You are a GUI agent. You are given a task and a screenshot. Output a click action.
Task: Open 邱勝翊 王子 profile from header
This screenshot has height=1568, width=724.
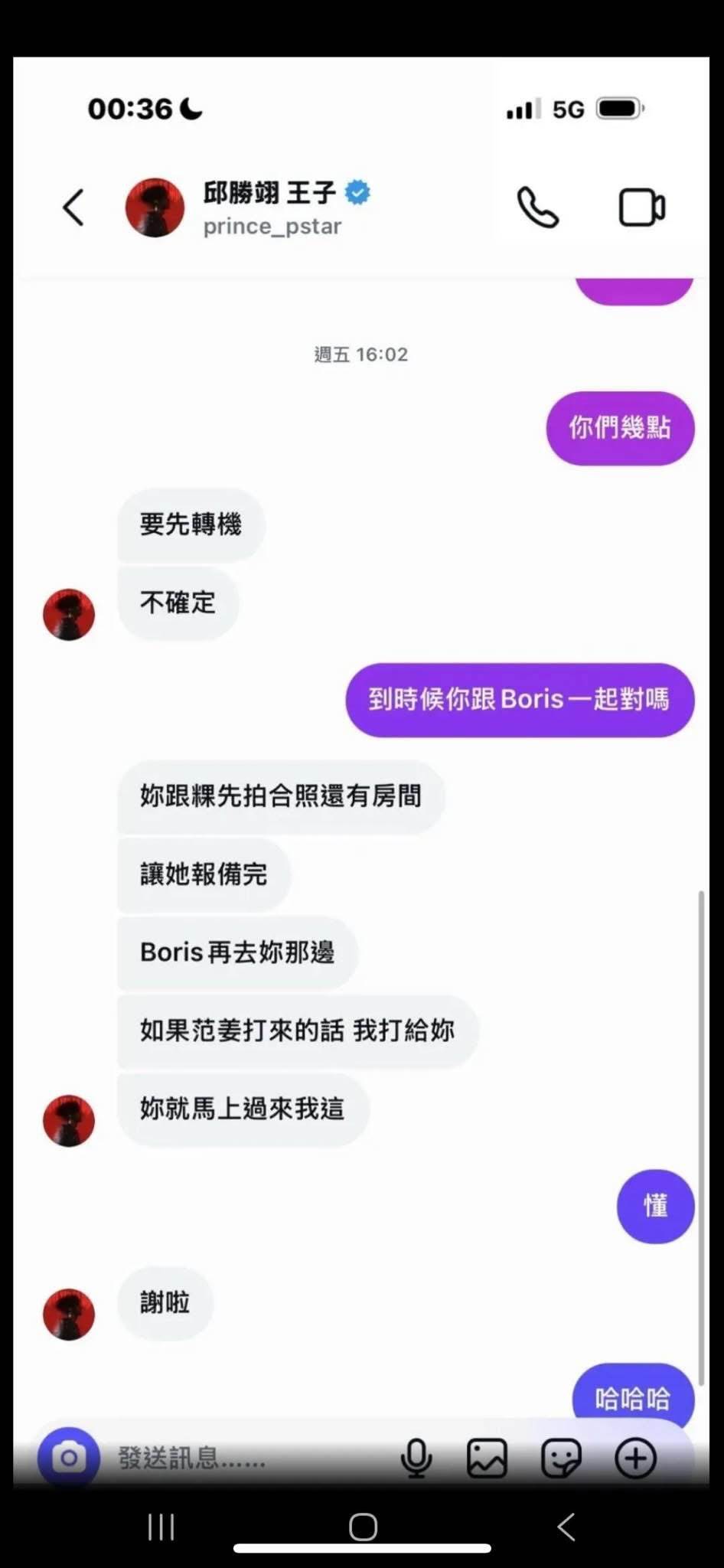[x=268, y=207]
